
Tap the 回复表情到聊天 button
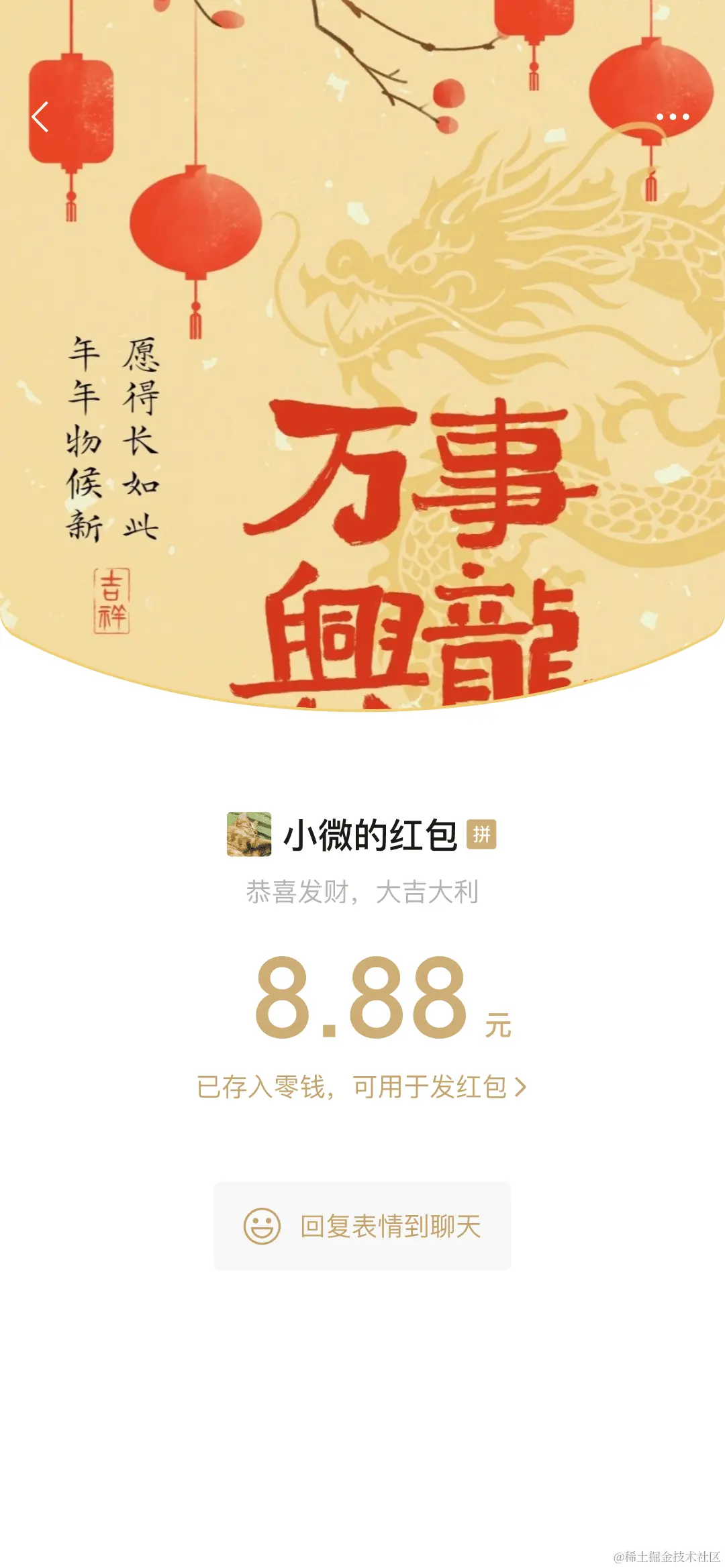362,1226
